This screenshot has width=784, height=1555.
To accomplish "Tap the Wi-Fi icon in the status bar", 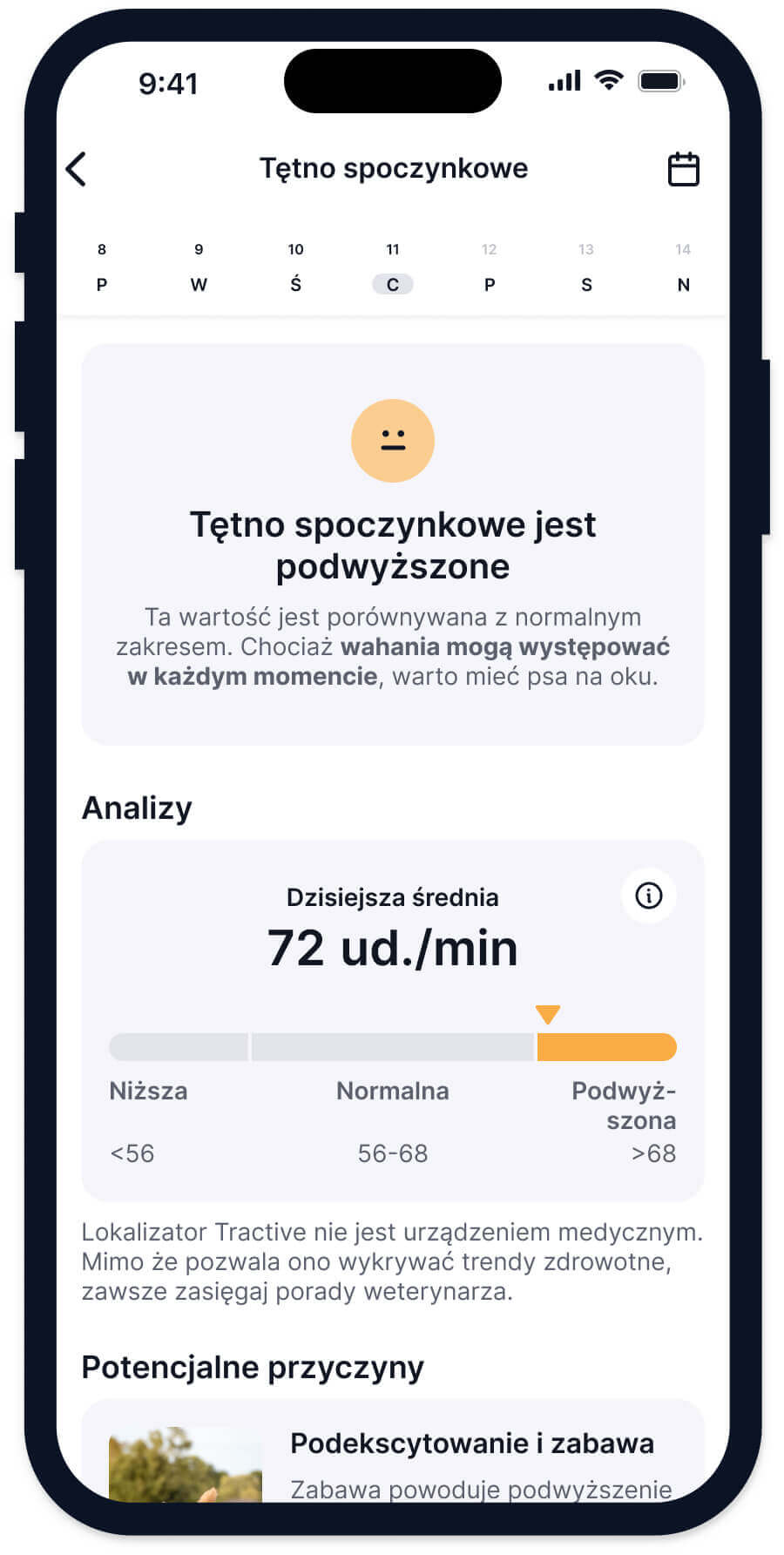I will pos(609,79).
